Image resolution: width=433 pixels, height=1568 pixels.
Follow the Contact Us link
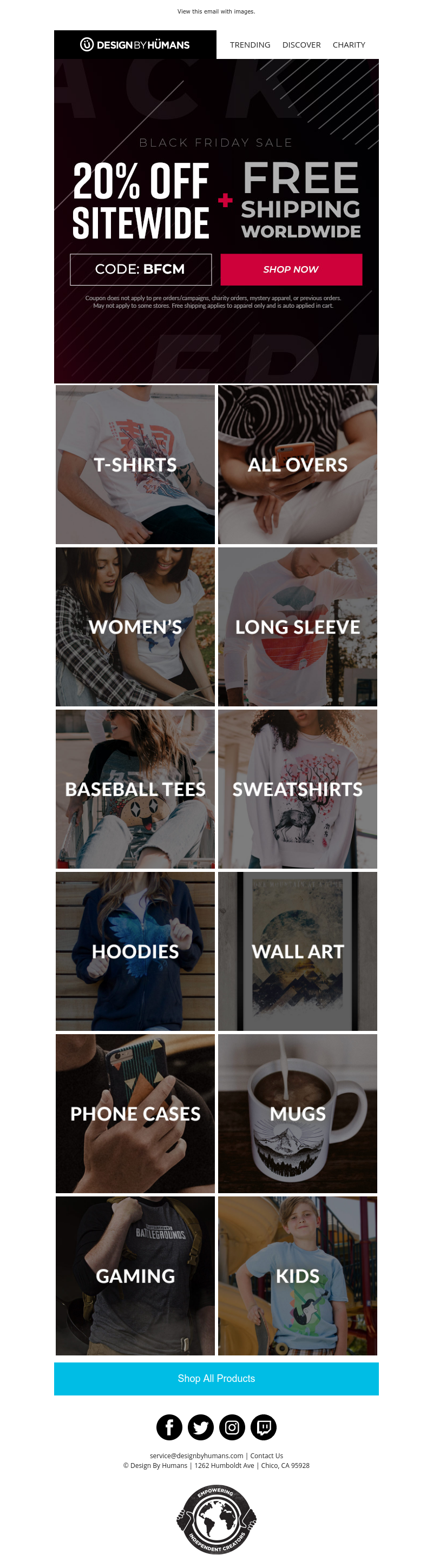coord(266,1455)
